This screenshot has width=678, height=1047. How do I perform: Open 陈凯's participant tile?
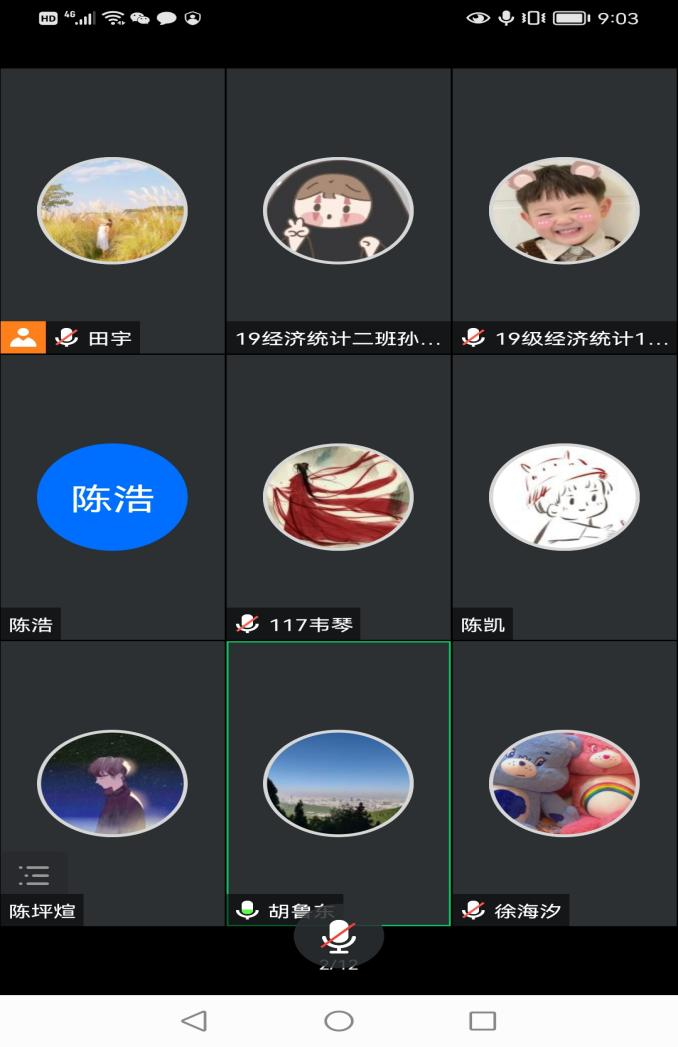coord(564,497)
